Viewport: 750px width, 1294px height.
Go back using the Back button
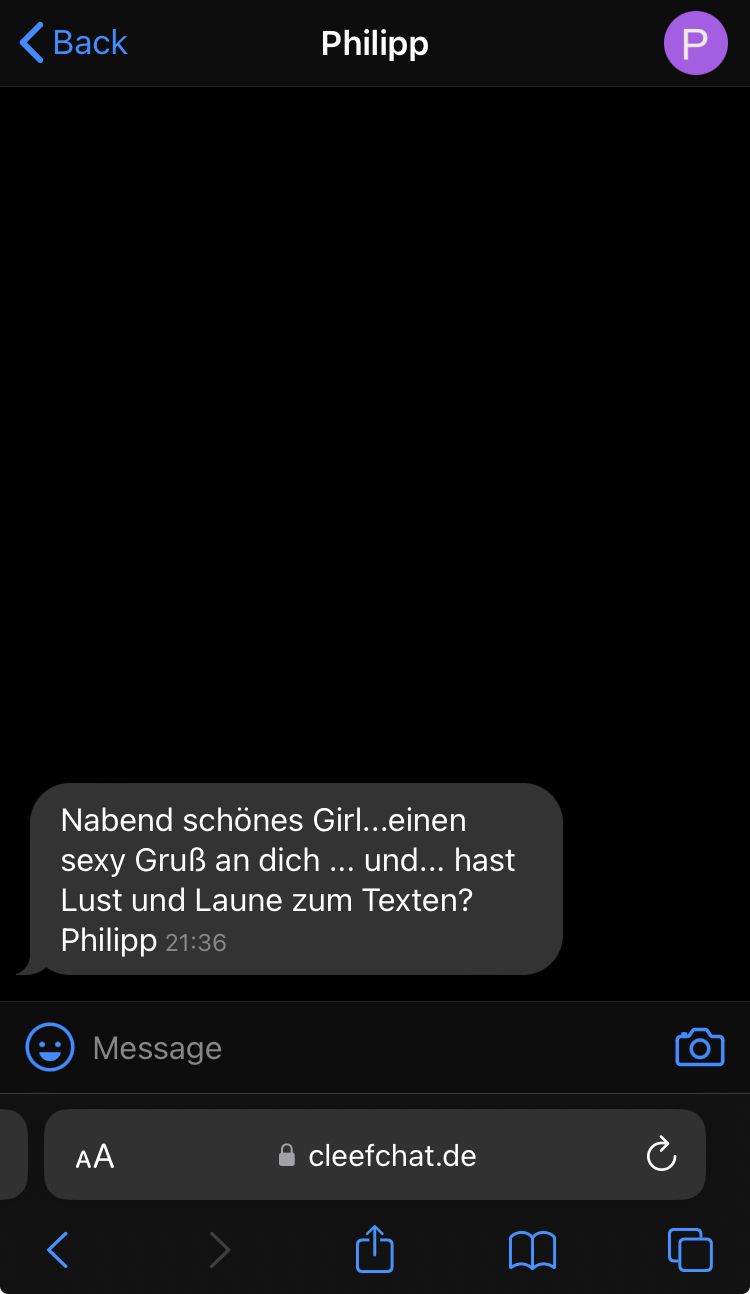click(74, 43)
